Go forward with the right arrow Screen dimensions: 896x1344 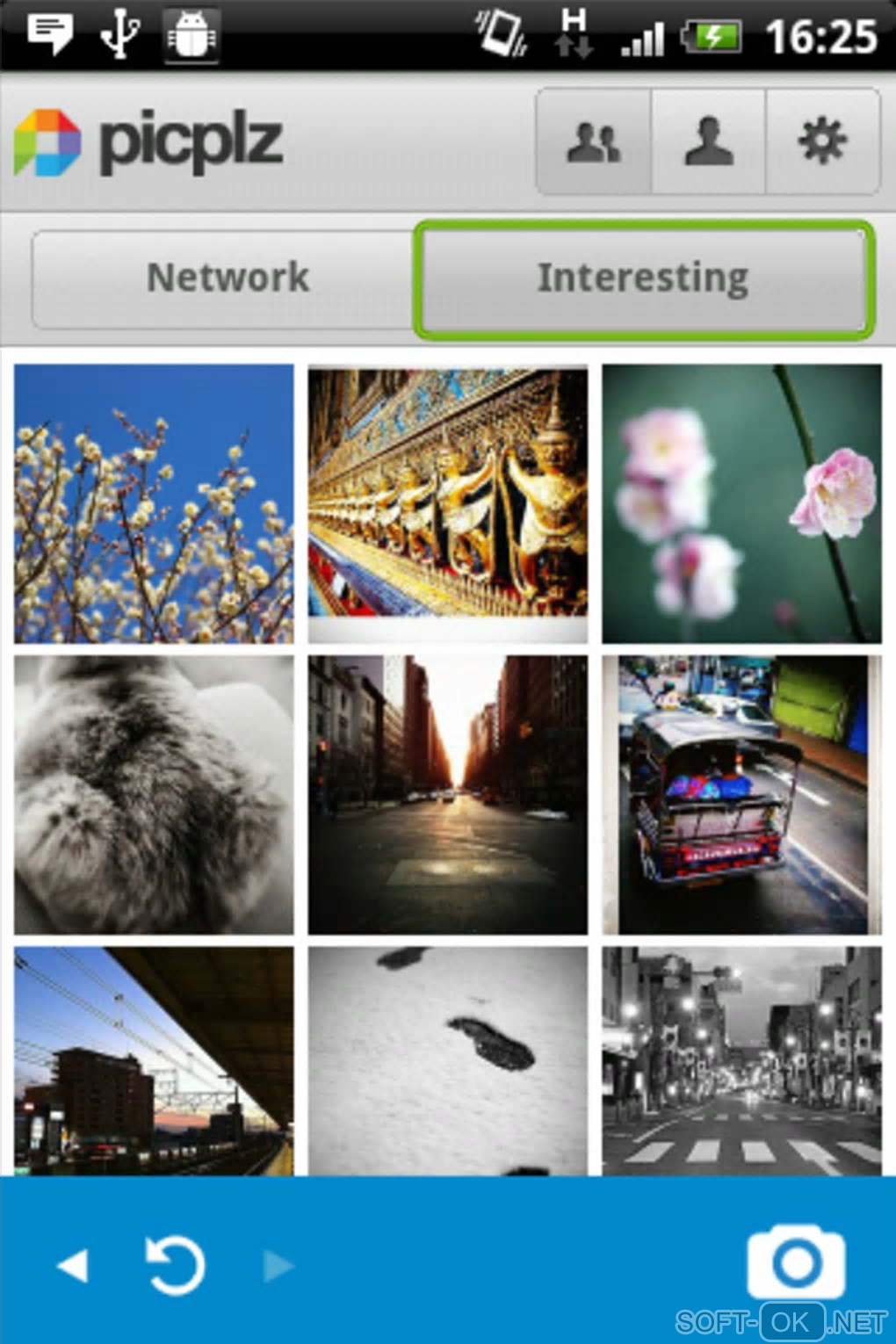(x=278, y=1266)
